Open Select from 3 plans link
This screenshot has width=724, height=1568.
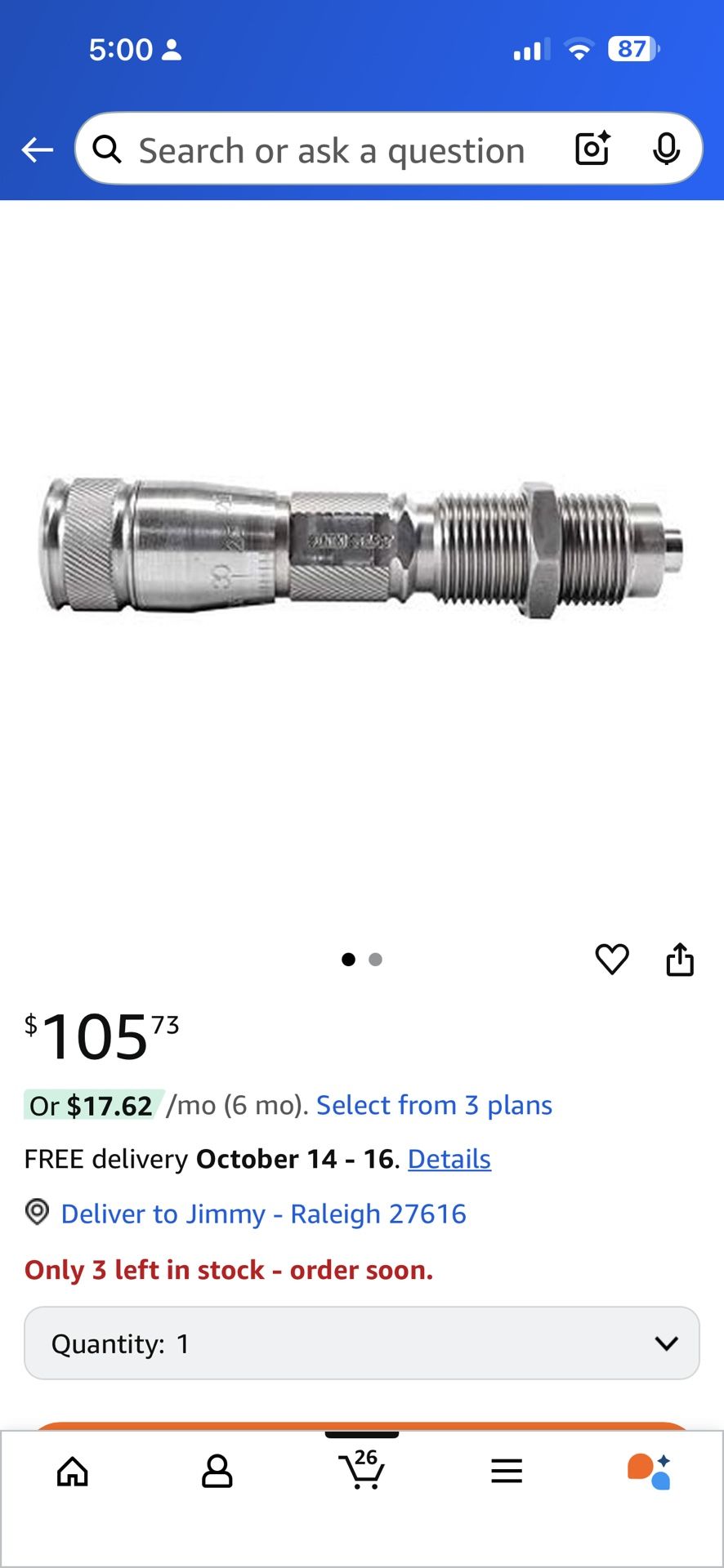(x=434, y=1105)
